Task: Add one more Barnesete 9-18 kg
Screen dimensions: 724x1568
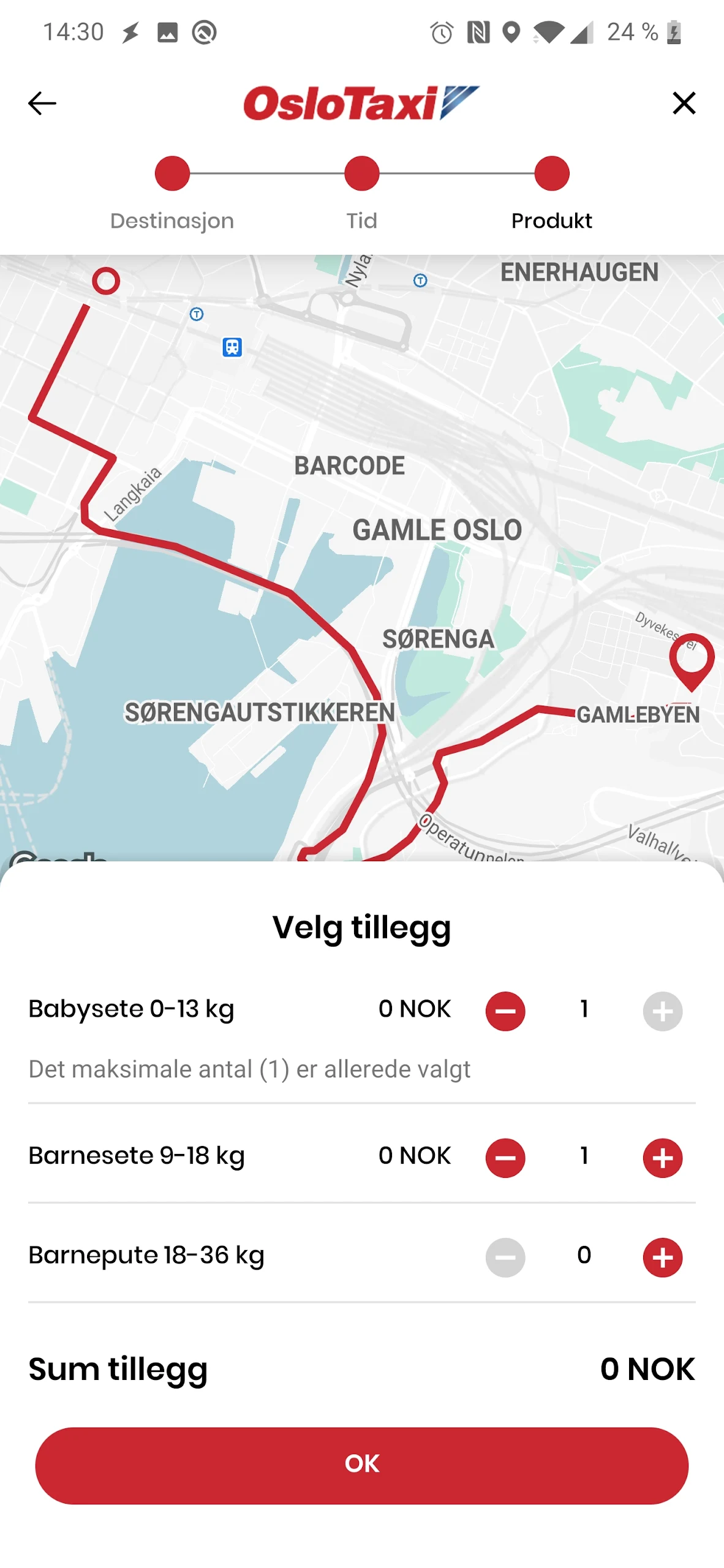Action: pos(662,1158)
